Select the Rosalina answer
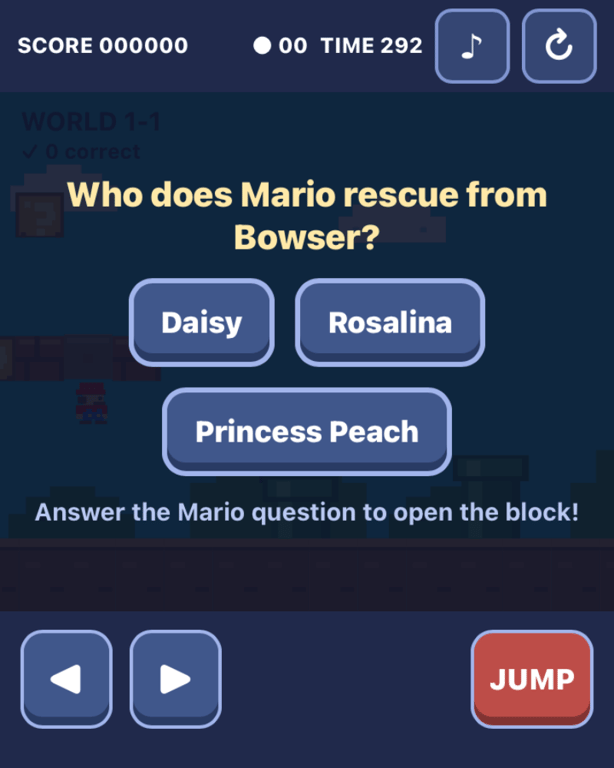The width and height of the screenshot is (614, 768). pyautogui.click(x=390, y=322)
